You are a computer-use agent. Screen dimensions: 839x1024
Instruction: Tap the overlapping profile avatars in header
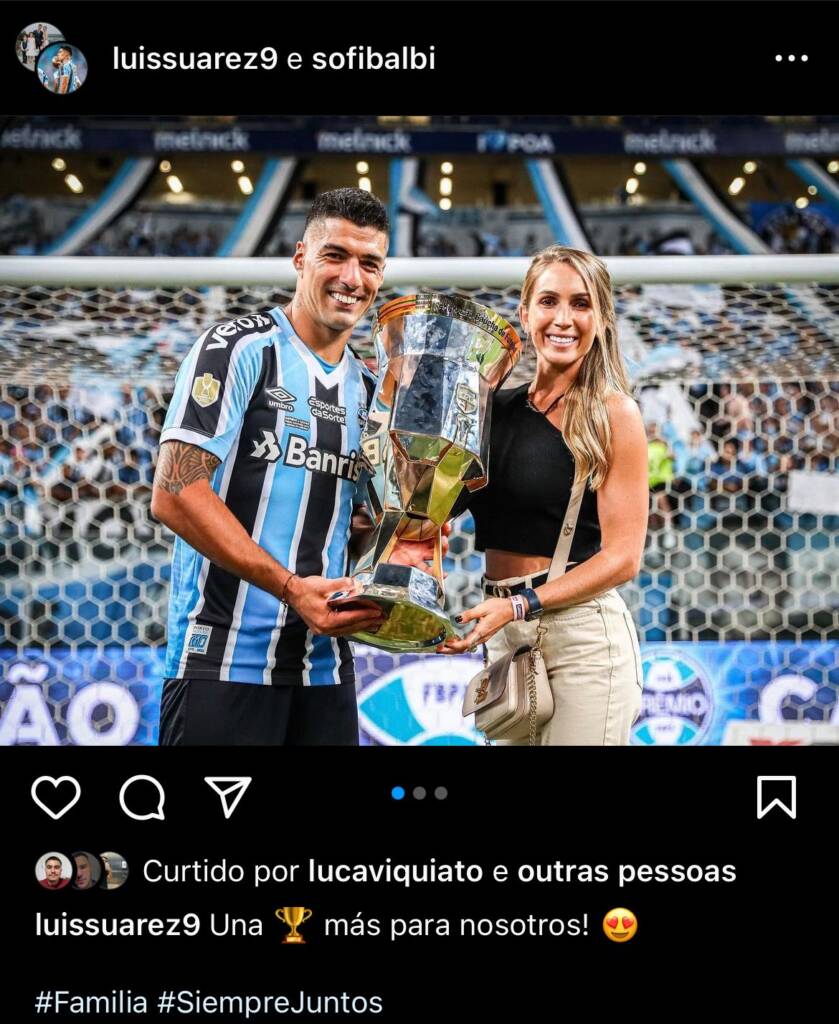tap(51, 57)
